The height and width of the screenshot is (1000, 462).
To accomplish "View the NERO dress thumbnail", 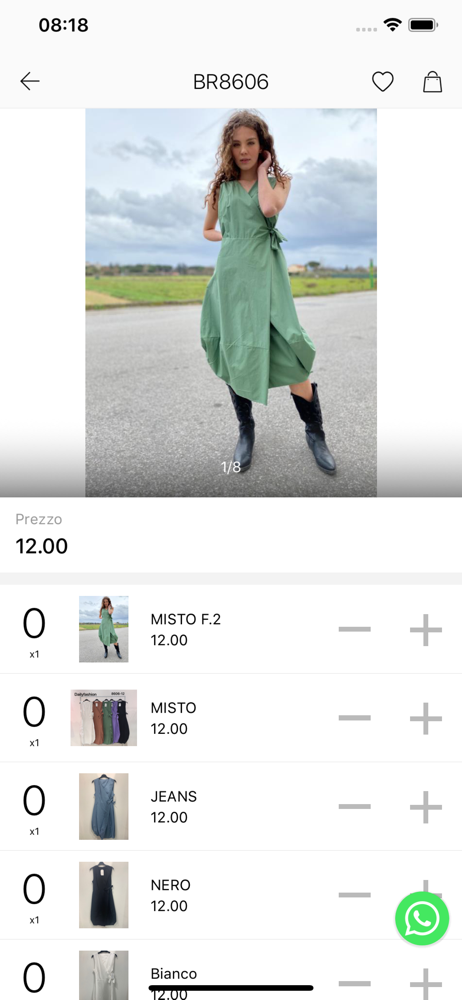I will [x=103, y=895].
